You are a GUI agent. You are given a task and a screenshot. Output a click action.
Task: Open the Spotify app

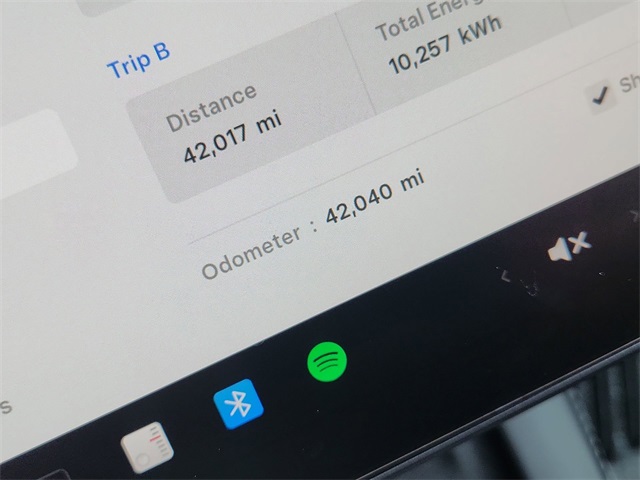(x=327, y=360)
